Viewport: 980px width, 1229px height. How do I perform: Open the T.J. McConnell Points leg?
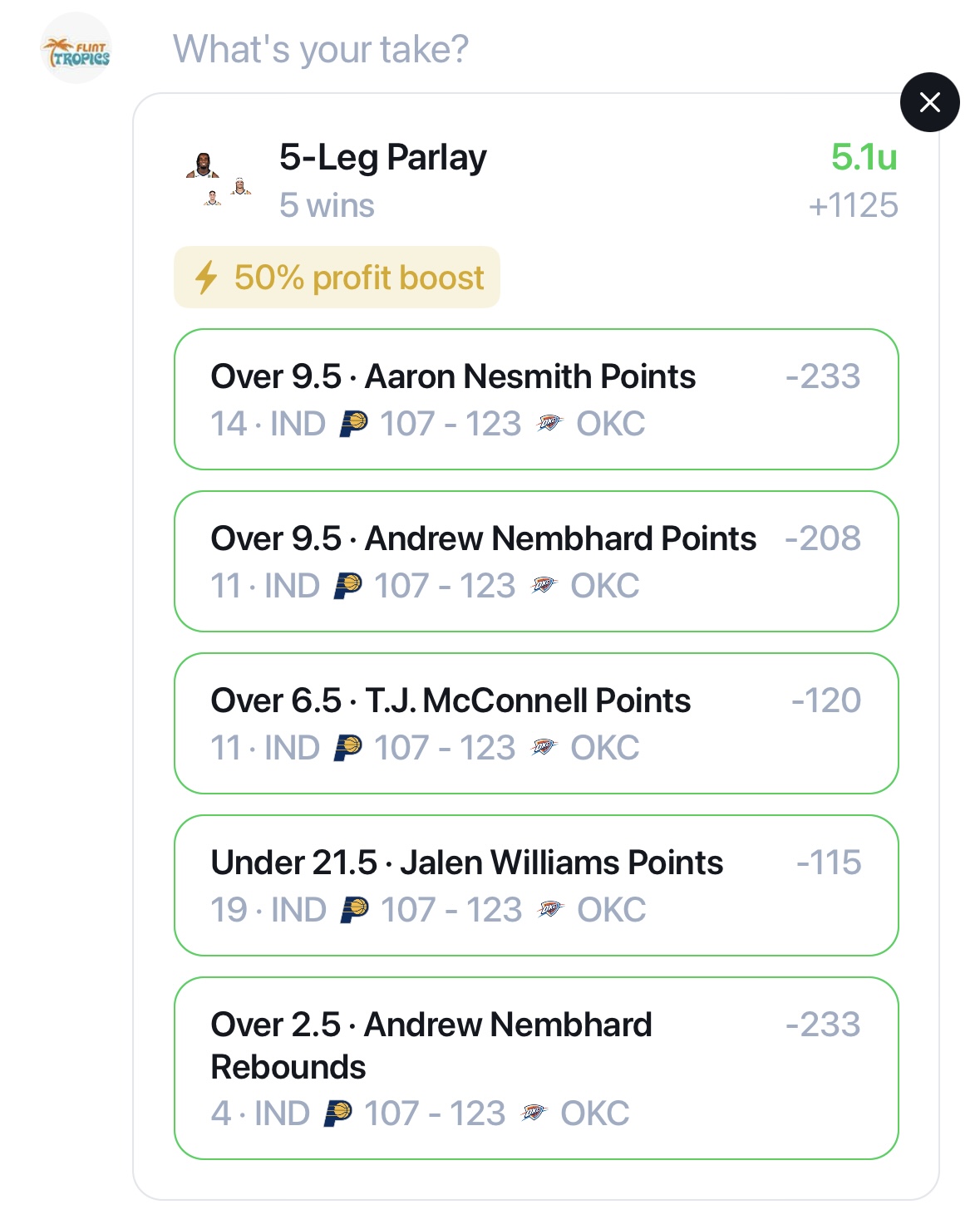coord(535,723)
